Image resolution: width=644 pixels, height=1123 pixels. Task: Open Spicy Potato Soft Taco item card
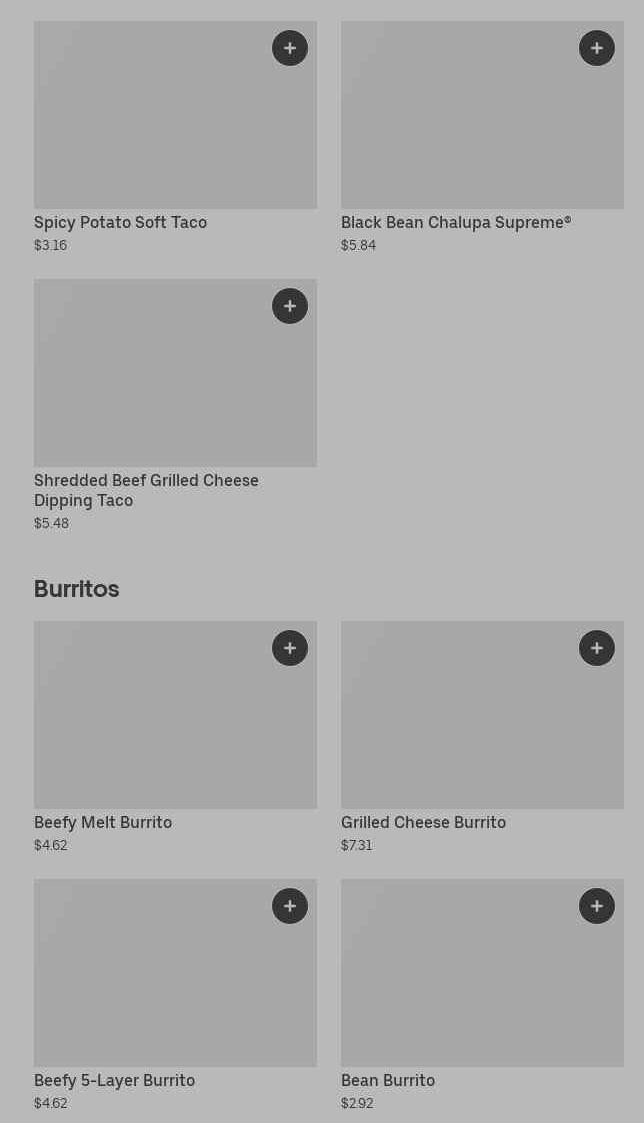click(x=150, y=130)
